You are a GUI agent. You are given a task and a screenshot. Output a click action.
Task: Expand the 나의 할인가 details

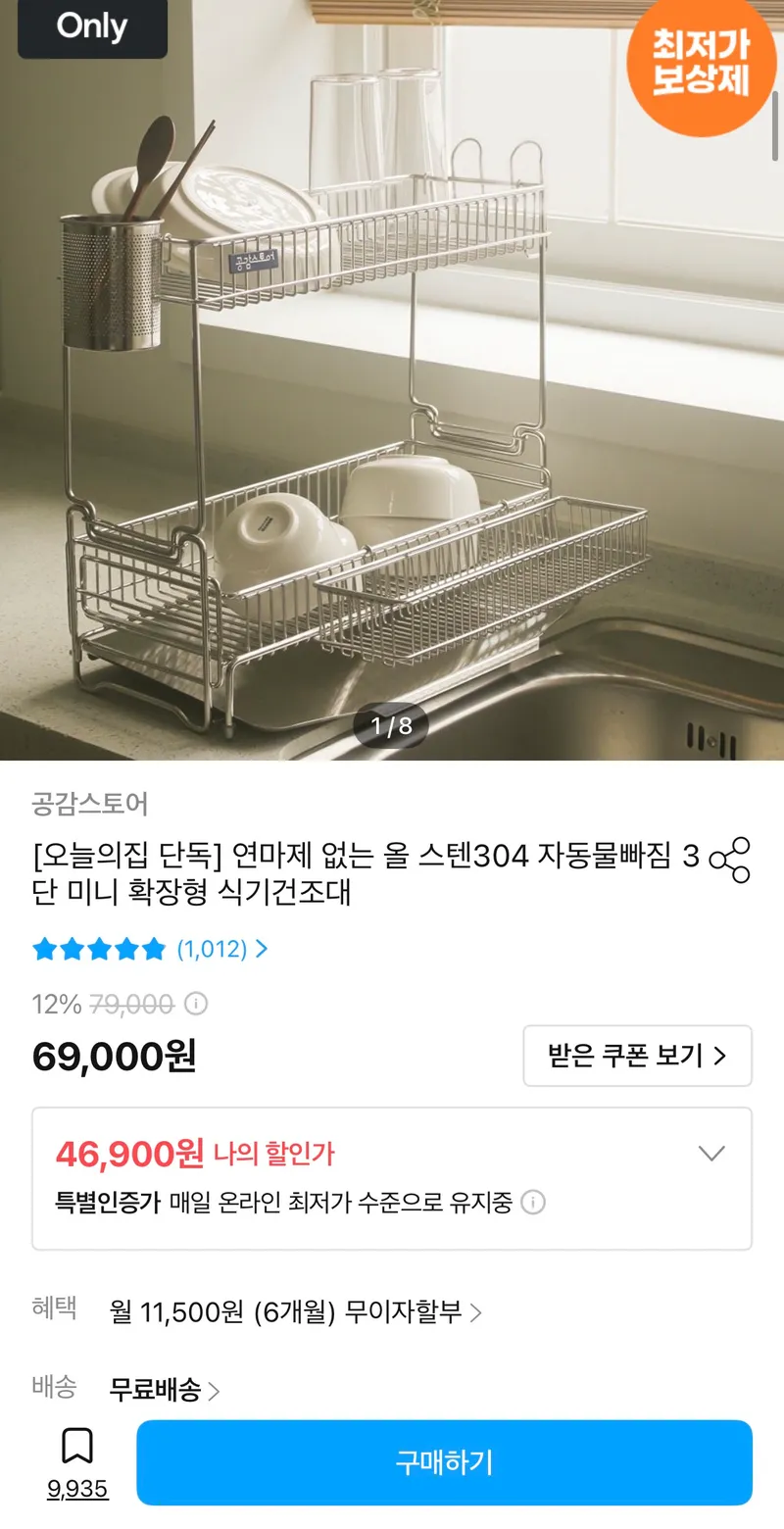tap(711, 1153)
